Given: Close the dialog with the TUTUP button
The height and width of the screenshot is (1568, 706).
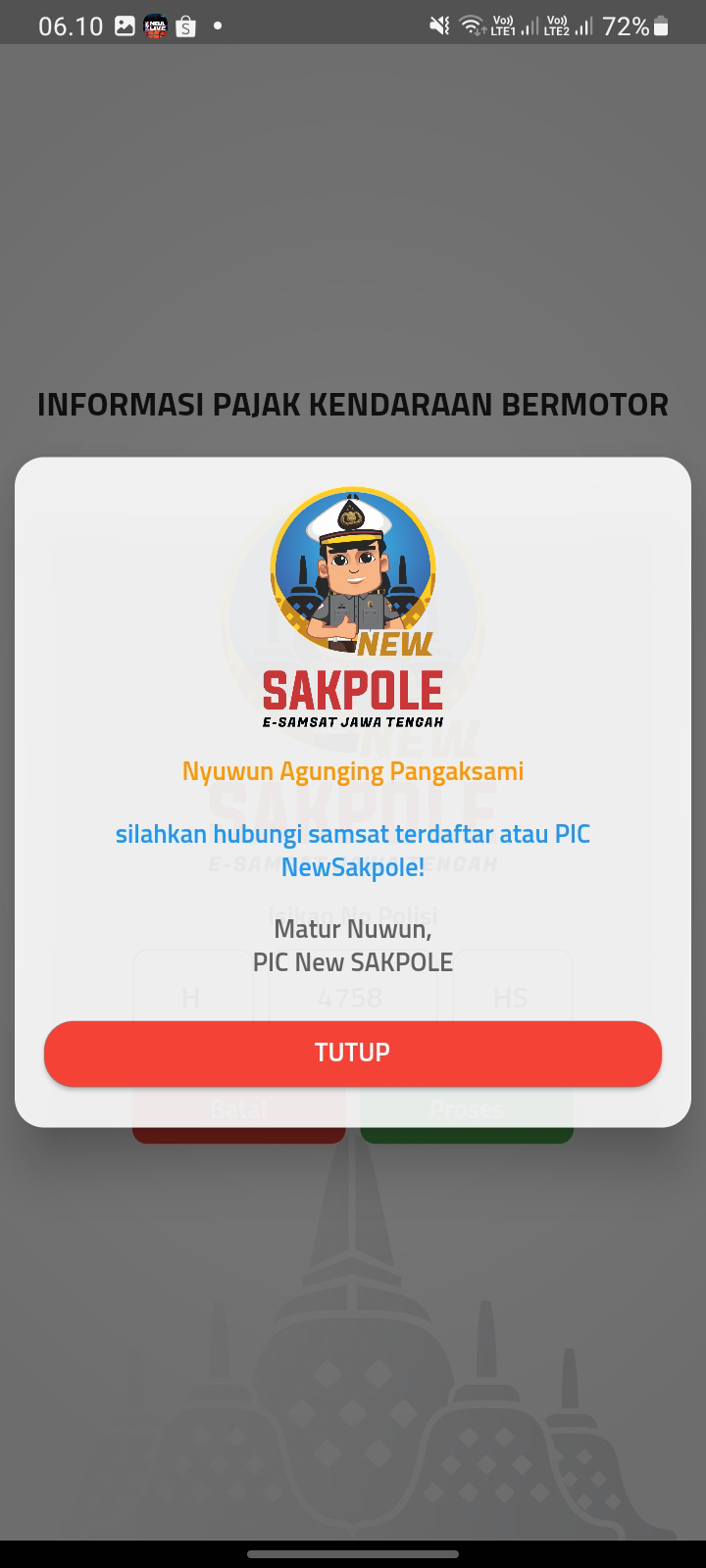Looking at the screenshot, I should 353,1053.
